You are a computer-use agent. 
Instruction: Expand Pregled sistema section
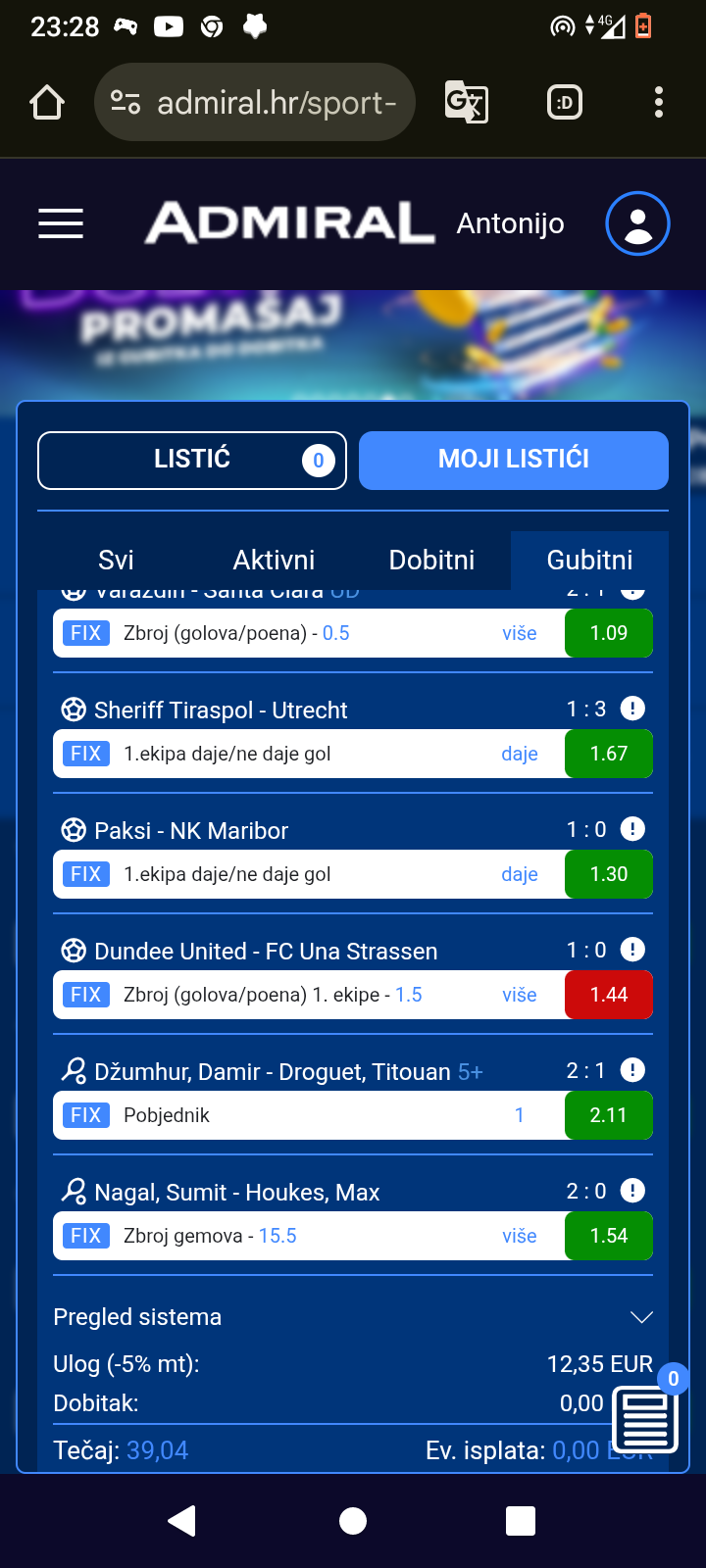coord(353,1317)
